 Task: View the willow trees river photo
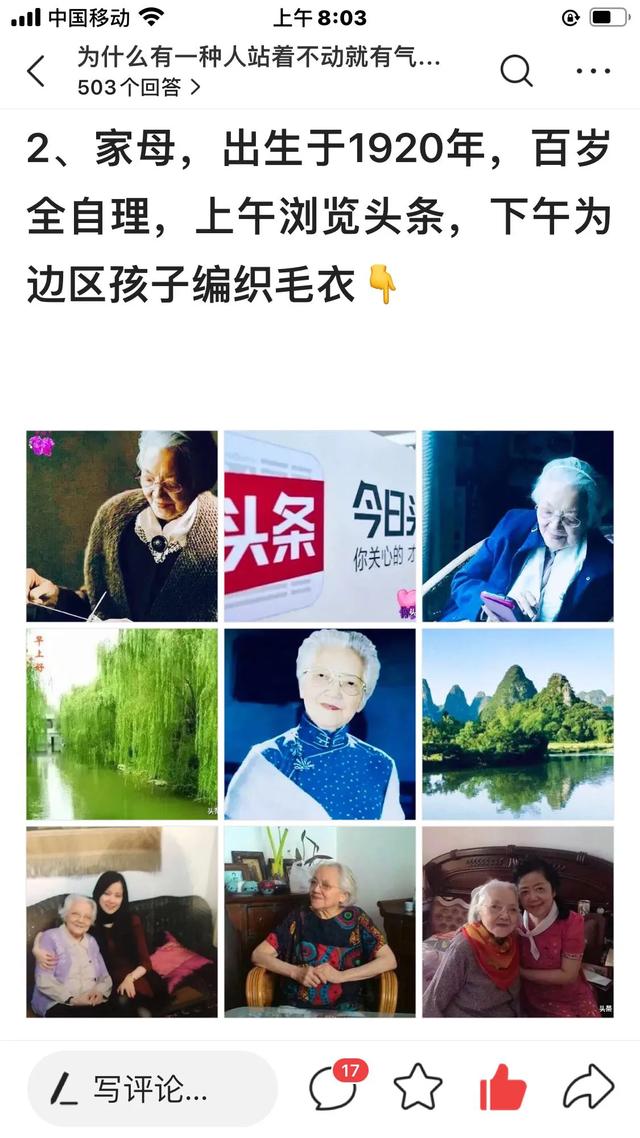pos(122,724)
